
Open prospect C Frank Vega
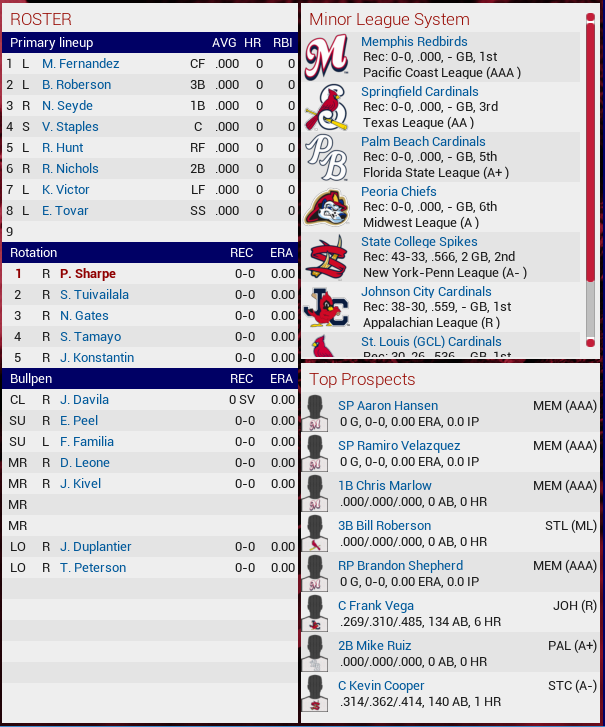(x=376, y=606)
